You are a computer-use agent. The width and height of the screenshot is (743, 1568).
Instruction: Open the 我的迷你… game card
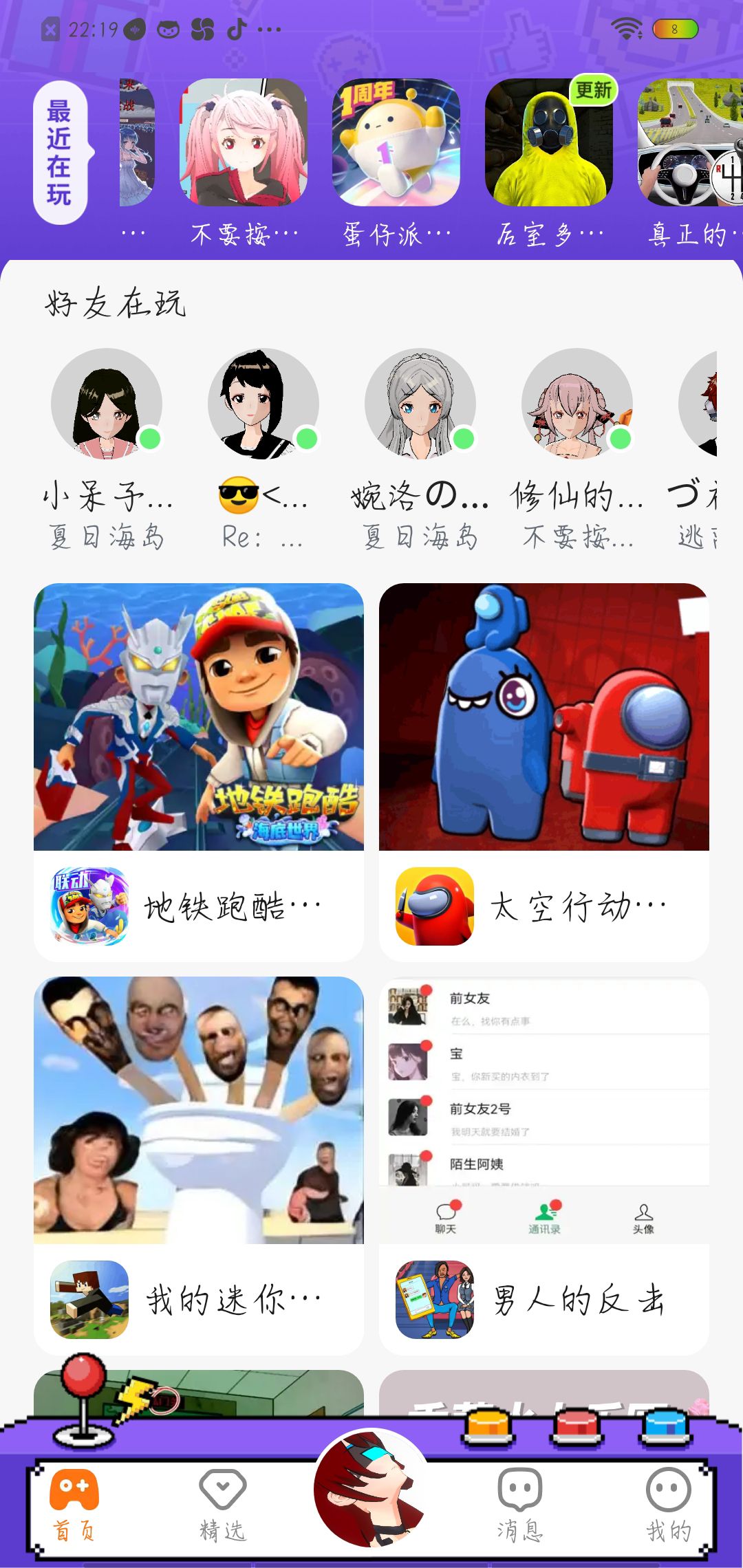(x=199, y=1165)
